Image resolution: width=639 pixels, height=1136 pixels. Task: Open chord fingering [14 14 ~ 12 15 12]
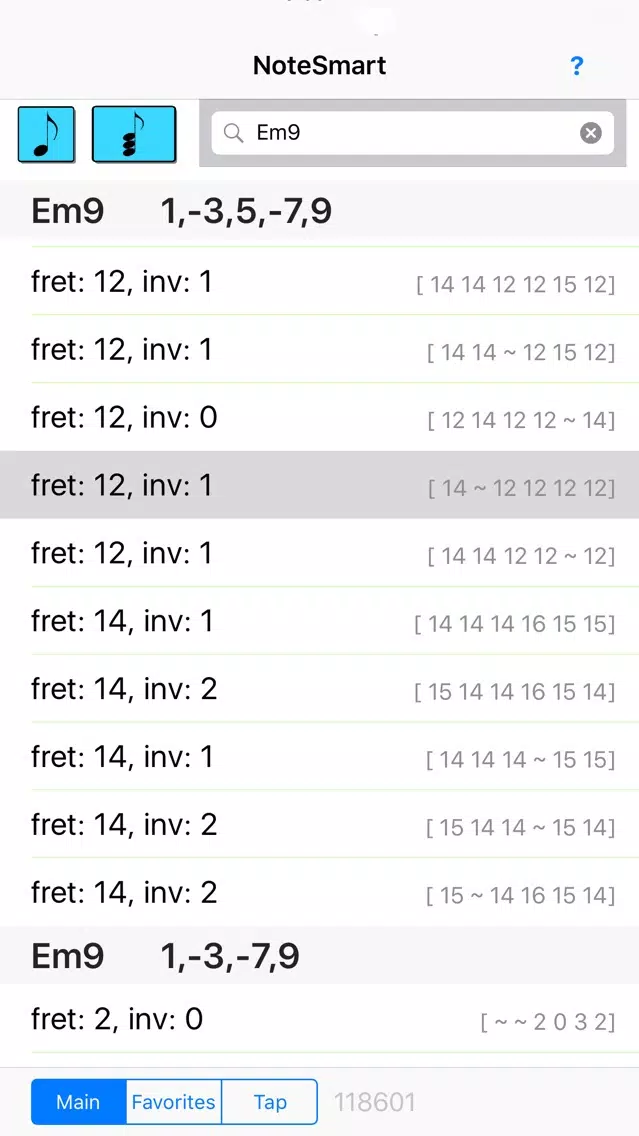[320, 350]
